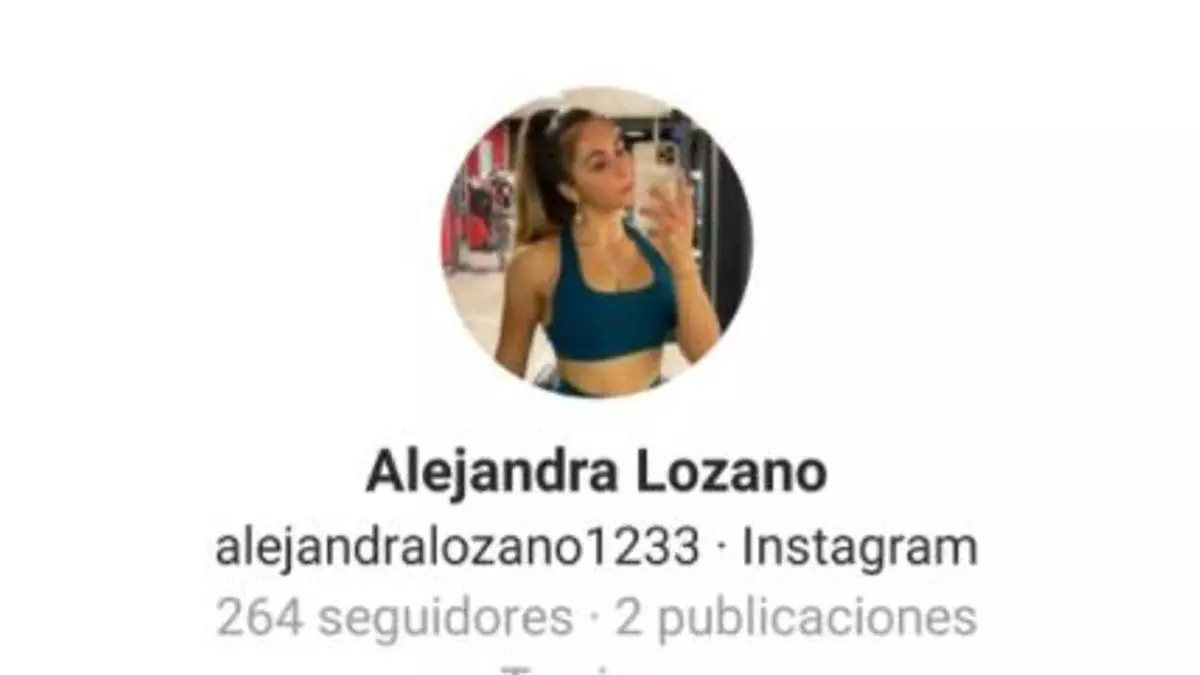Open Alejandra Lozano's profile picture

point(597,243)
